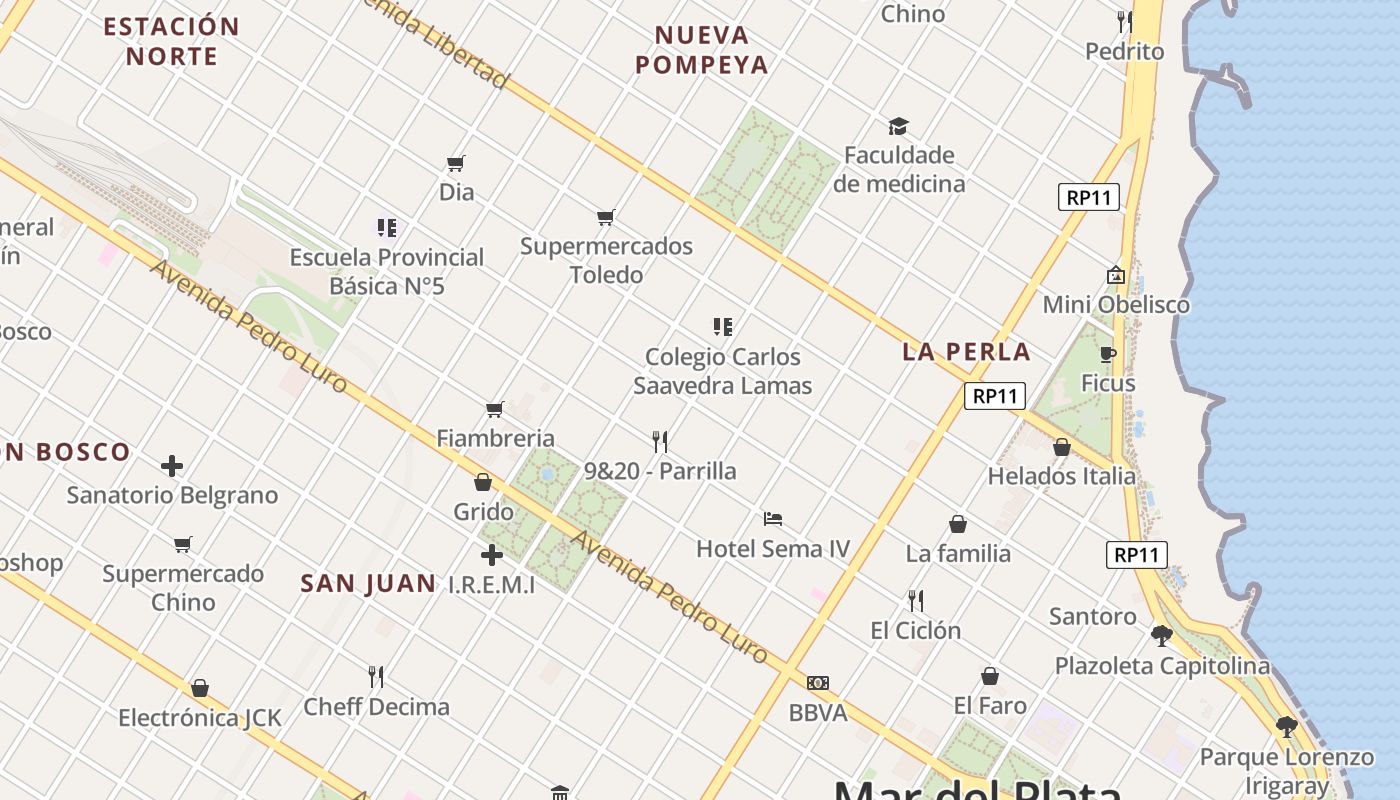Select the Fiambreria shop marker
This screenshot has height=800, width=1400.
pyautogui.click(x=494, y=409)
